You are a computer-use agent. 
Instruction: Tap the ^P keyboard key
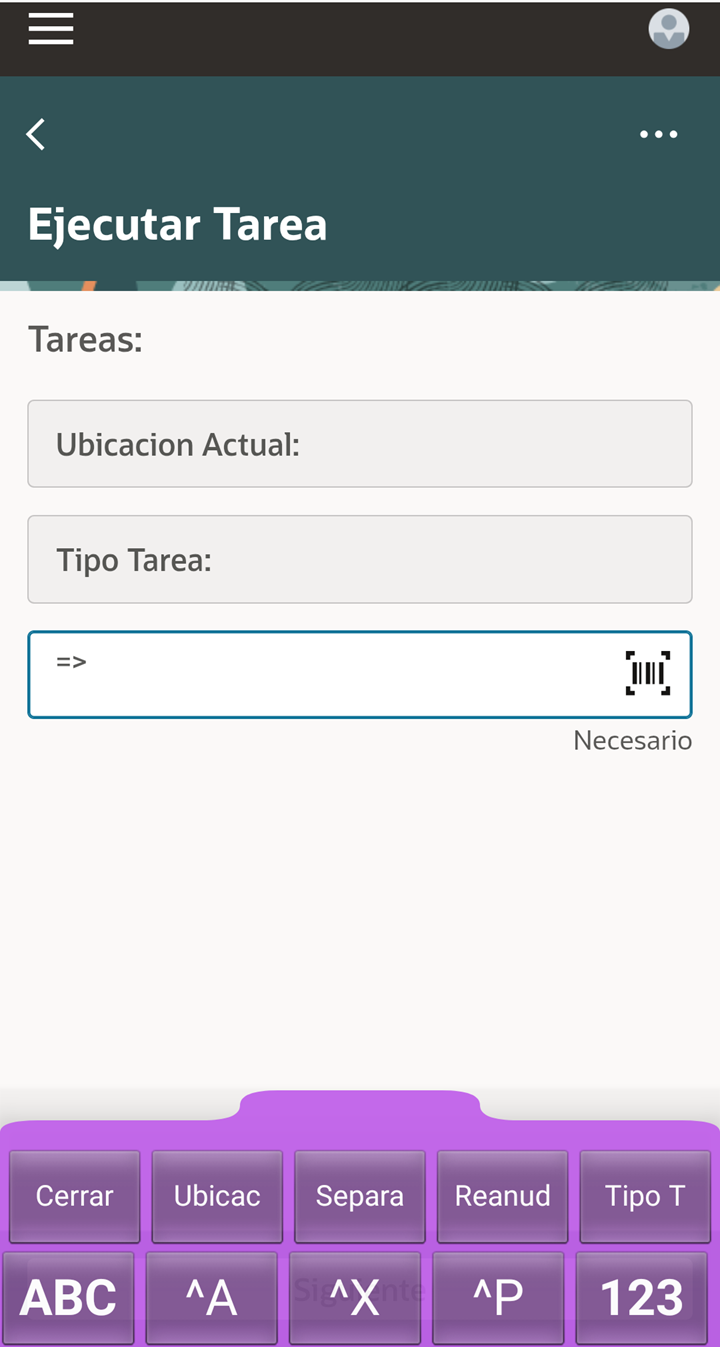coord(498,1298)
